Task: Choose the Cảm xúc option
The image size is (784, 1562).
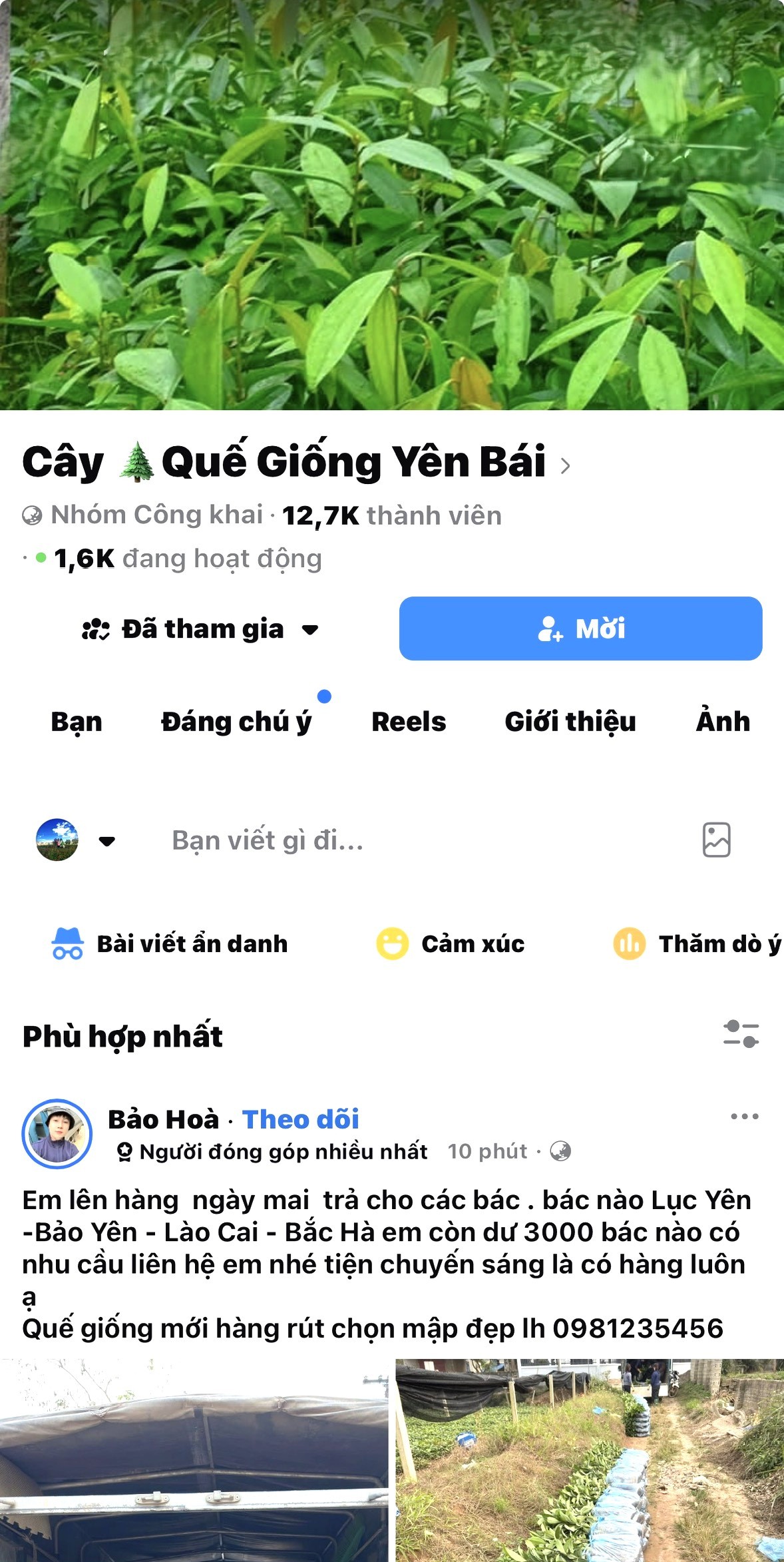Action: [x=451, y=943]
